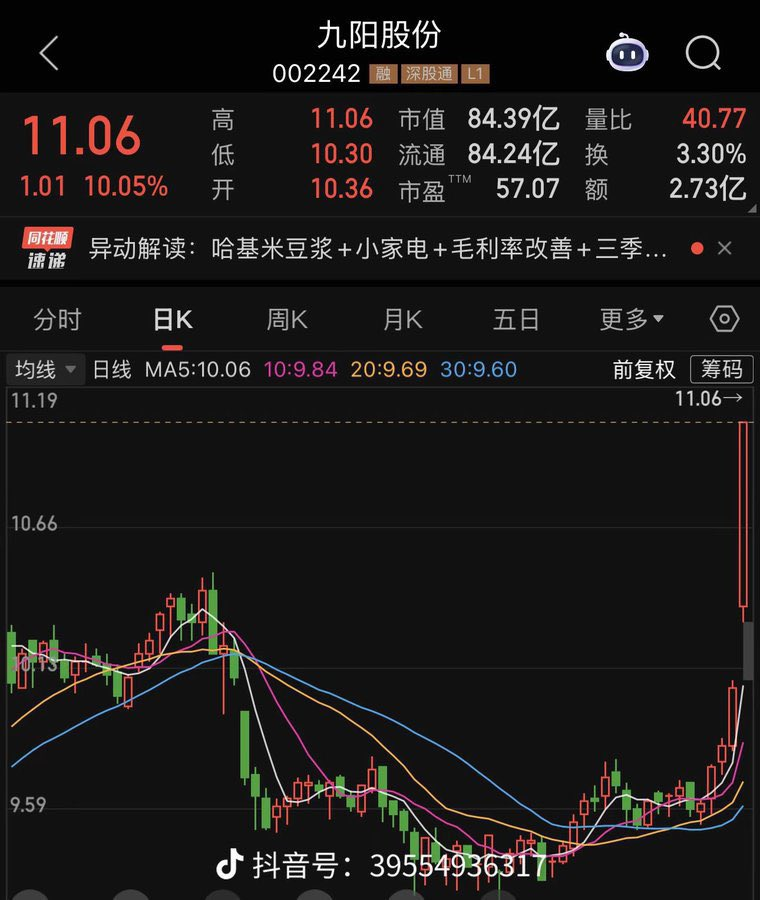
Task: Open chart settings hexagon icon
Action: point(724,320)
